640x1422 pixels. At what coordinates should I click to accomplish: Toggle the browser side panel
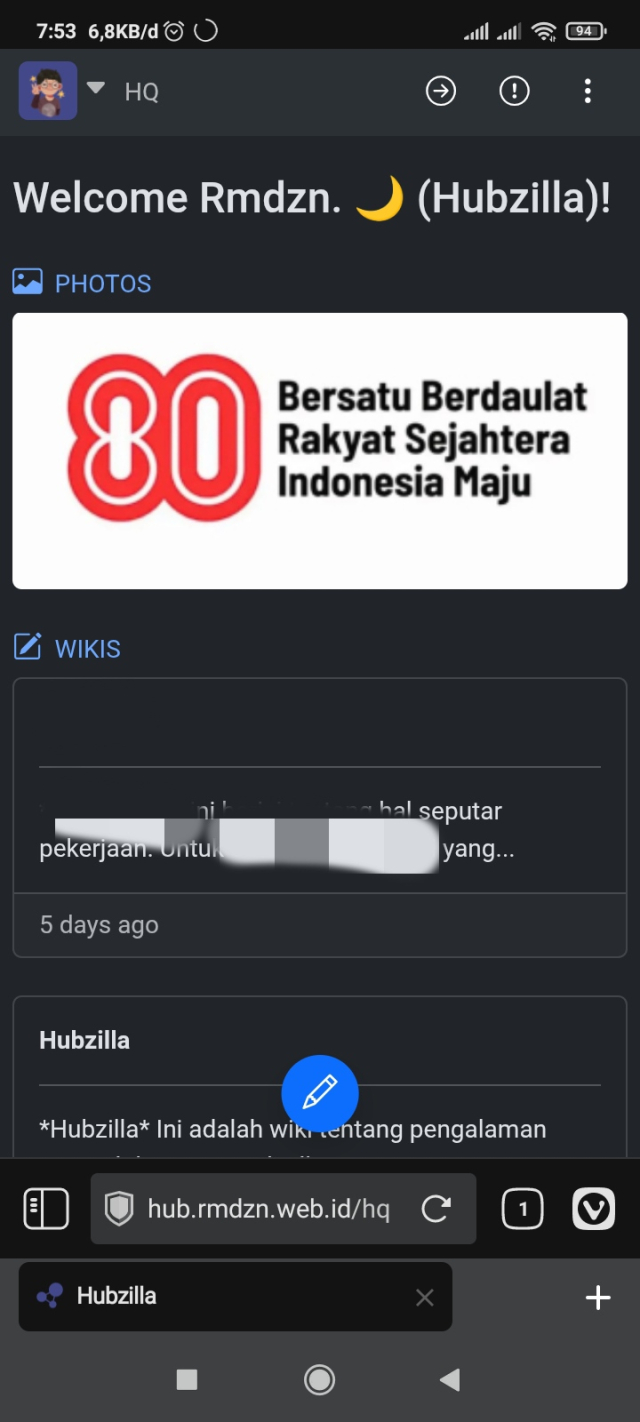point(46,1209)
